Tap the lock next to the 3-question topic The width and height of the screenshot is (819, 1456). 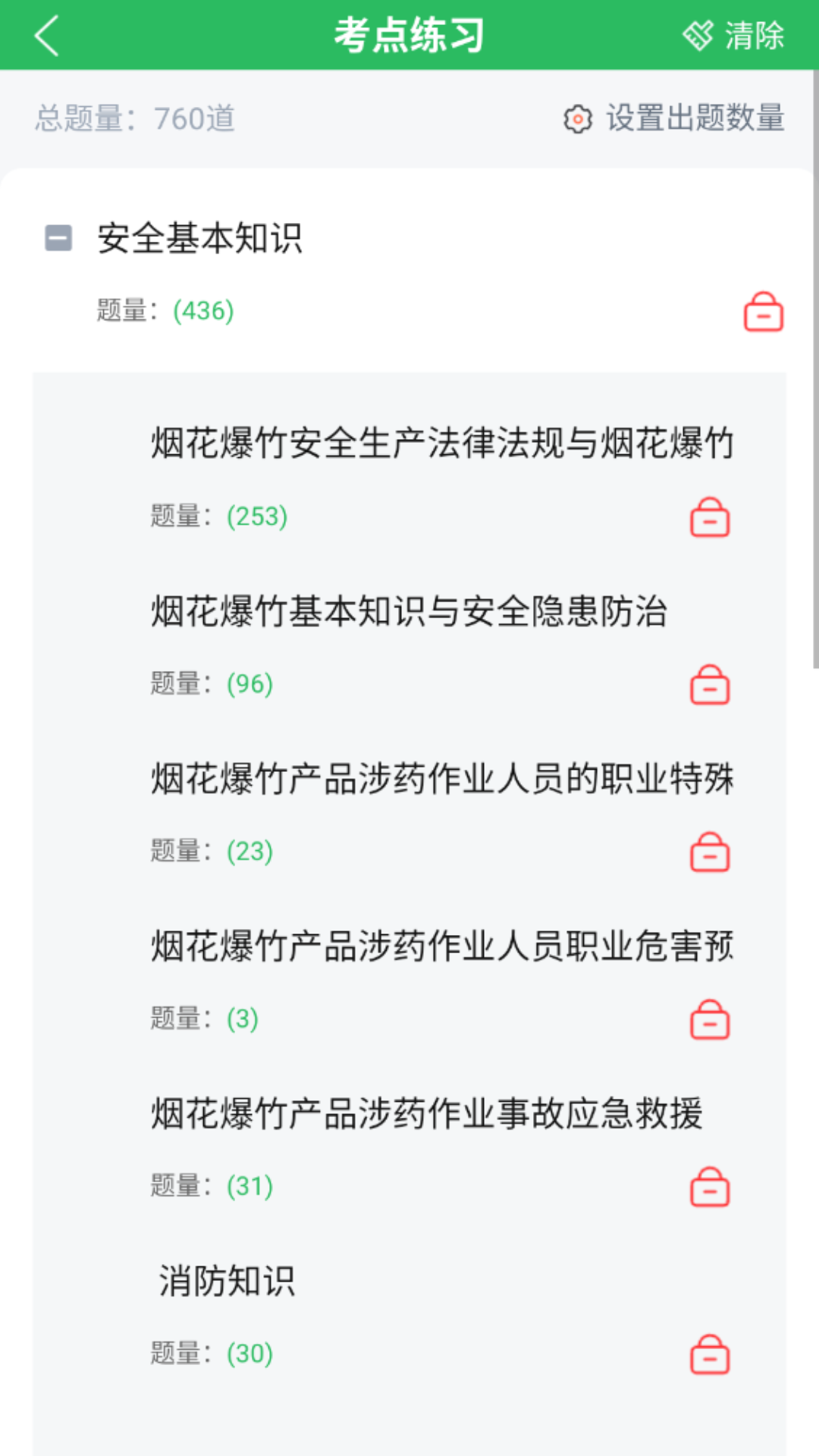(710, 1020)
